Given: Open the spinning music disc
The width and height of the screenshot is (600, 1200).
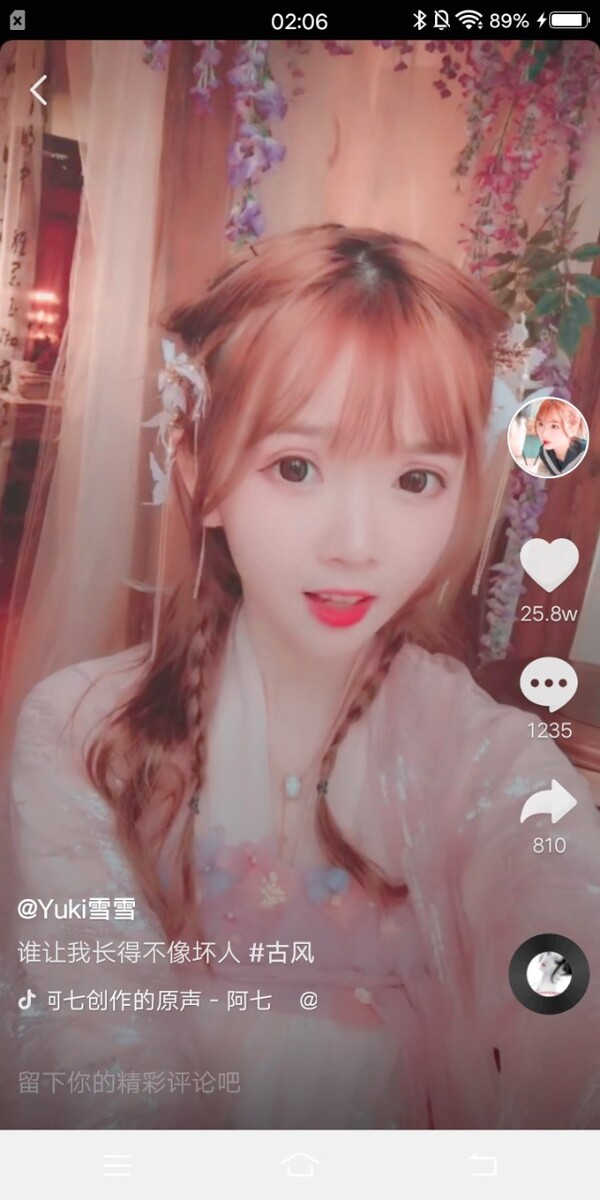Looking at the screenshot, I should click(548, 974).
